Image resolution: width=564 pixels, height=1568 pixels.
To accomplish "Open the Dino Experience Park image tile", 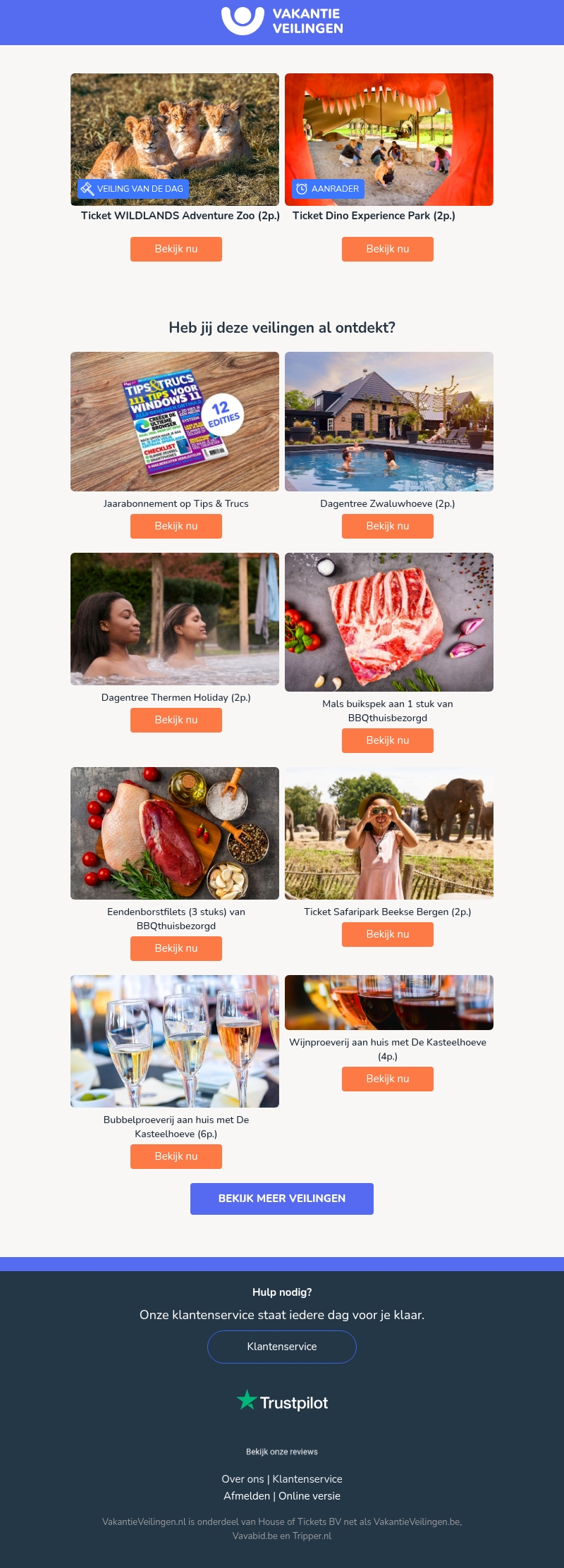I will point(389,139).
